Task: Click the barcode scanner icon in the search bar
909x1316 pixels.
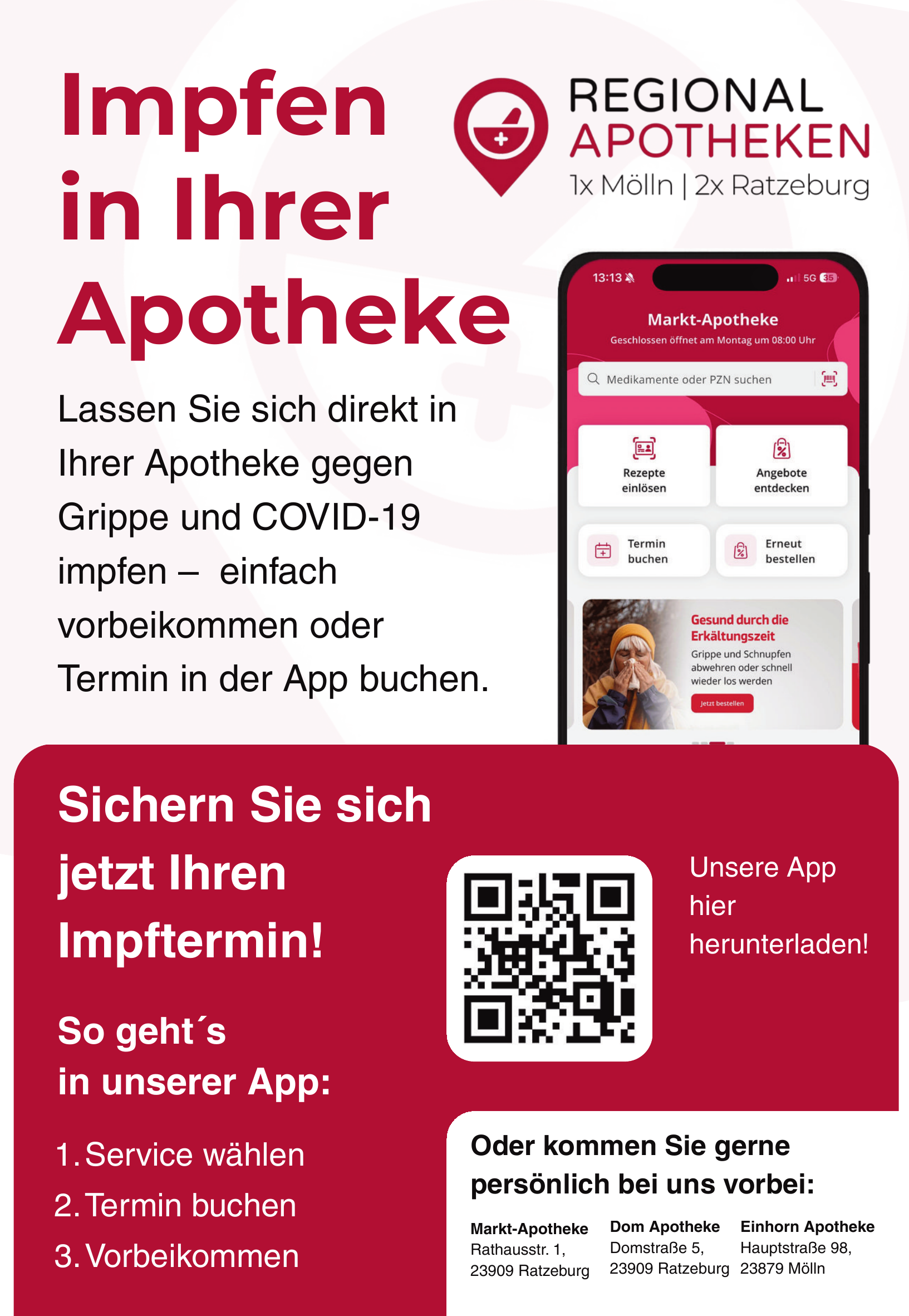Action: 829,379
